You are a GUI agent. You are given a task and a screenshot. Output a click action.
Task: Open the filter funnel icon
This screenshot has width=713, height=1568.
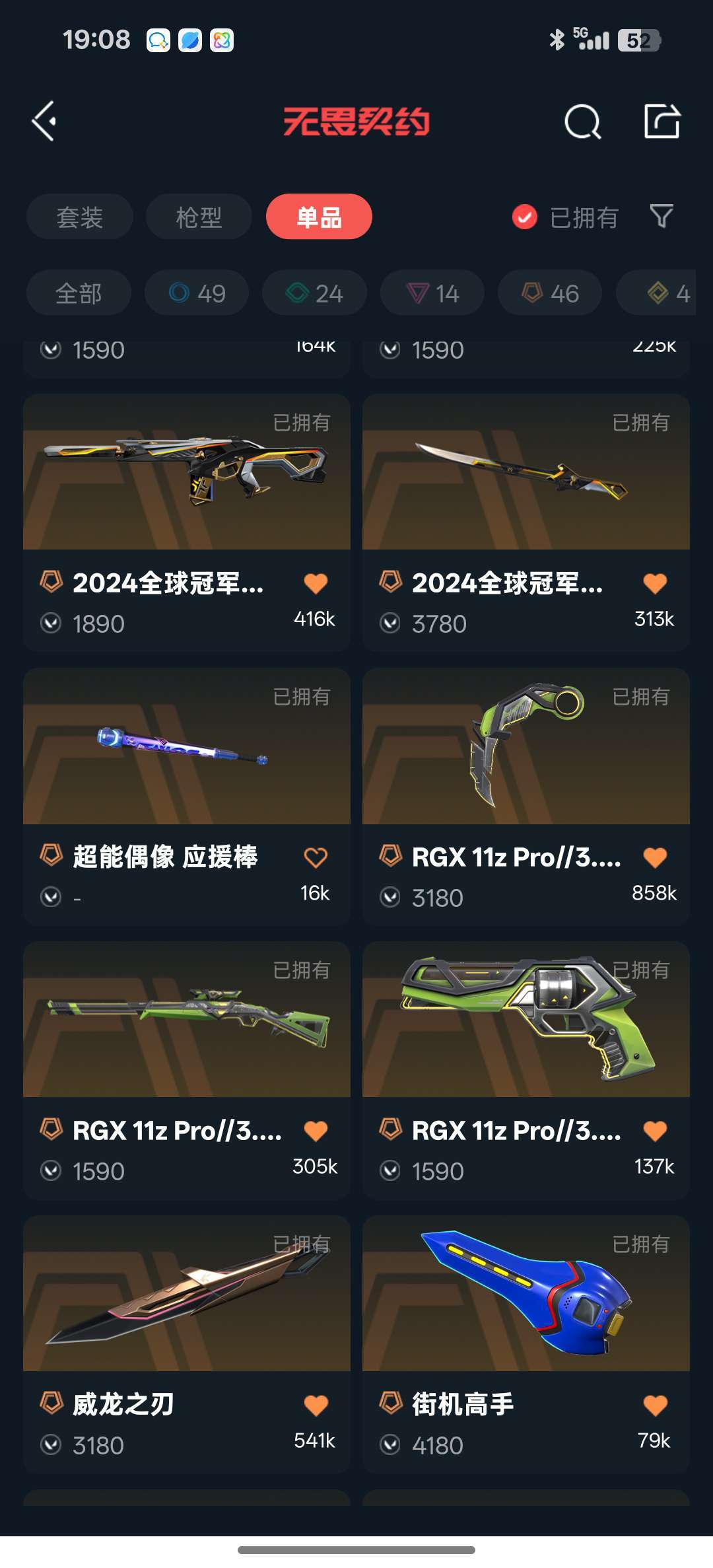[661, 216]
